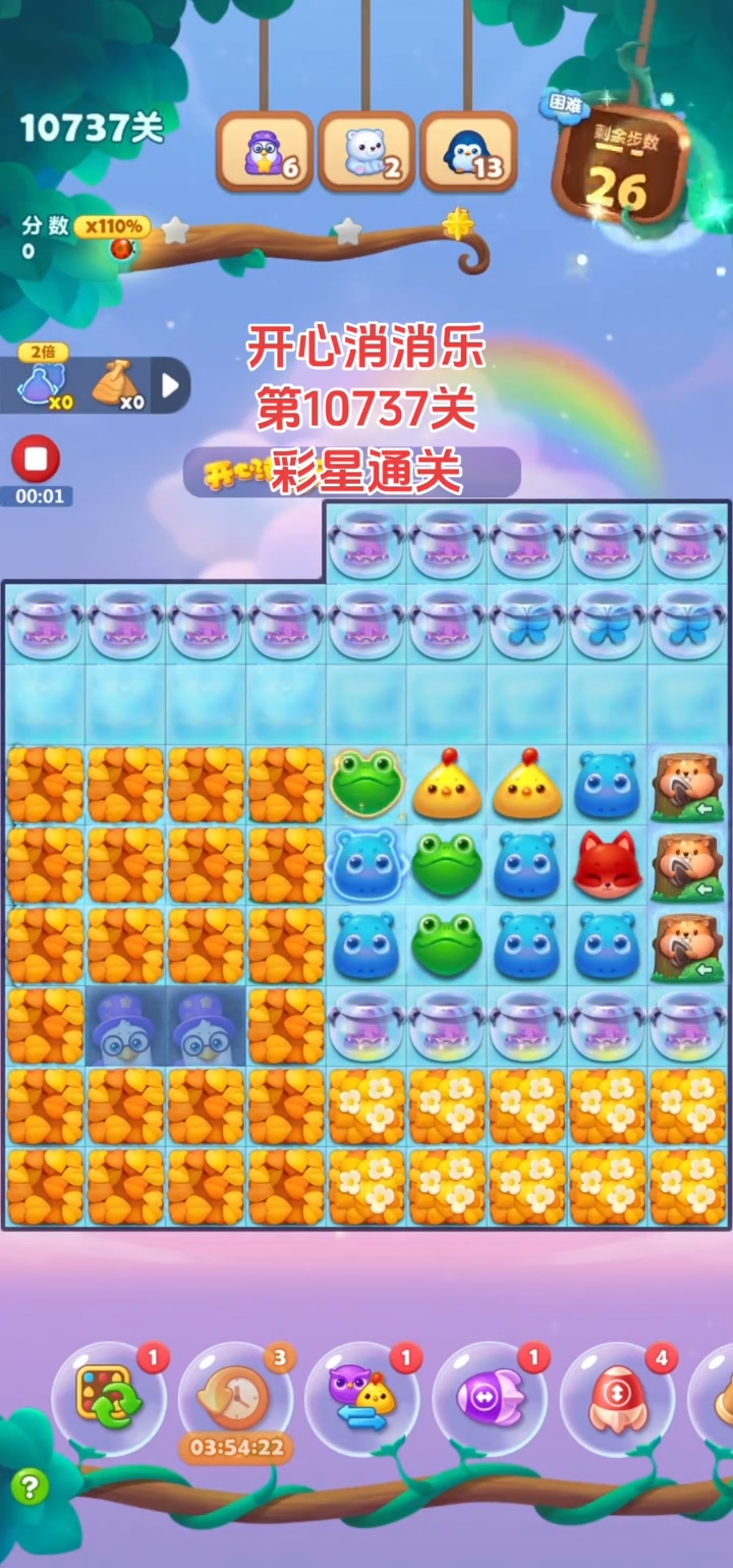Select the highlighted blue hippo tile
This screenshot has width=733, height=1568.
point(365,865)
